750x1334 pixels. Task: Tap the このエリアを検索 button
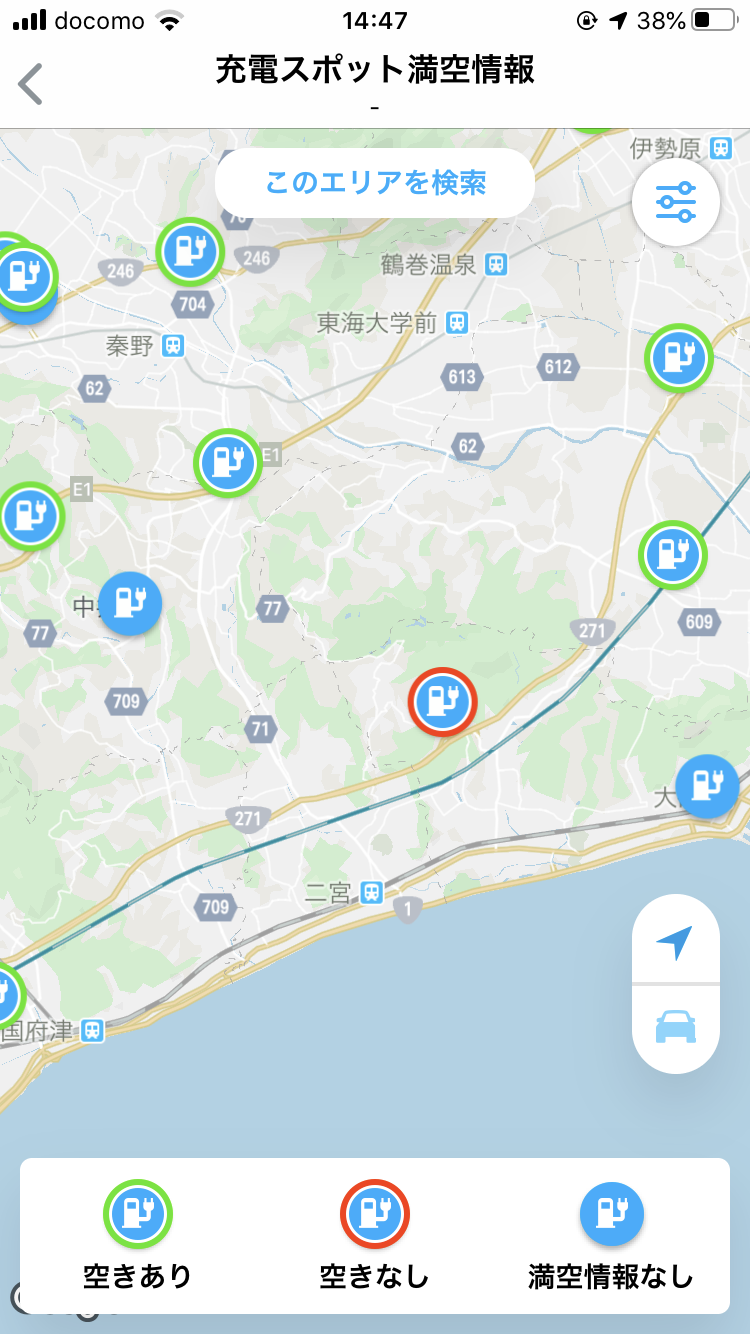[x=375, y=183]
